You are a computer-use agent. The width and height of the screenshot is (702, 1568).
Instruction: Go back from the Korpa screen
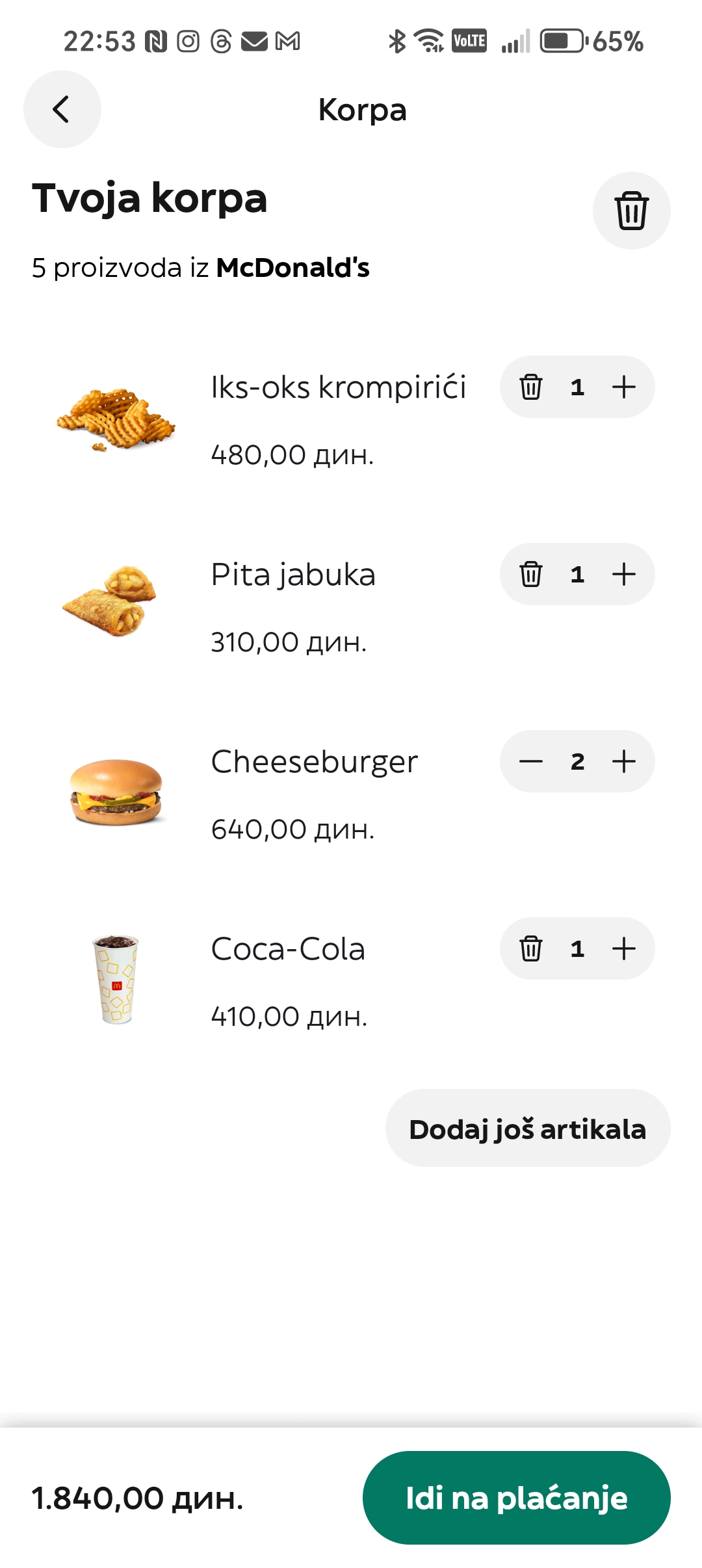coord(62,109)
